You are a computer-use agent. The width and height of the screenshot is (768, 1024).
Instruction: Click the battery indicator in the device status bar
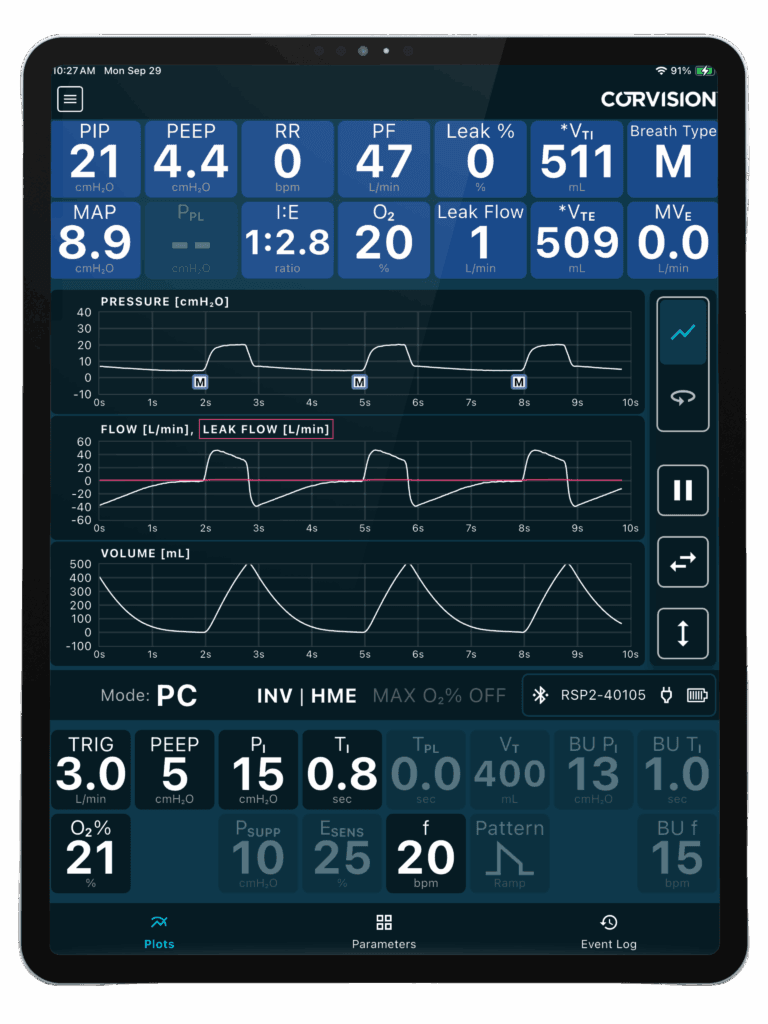[697, 695]
